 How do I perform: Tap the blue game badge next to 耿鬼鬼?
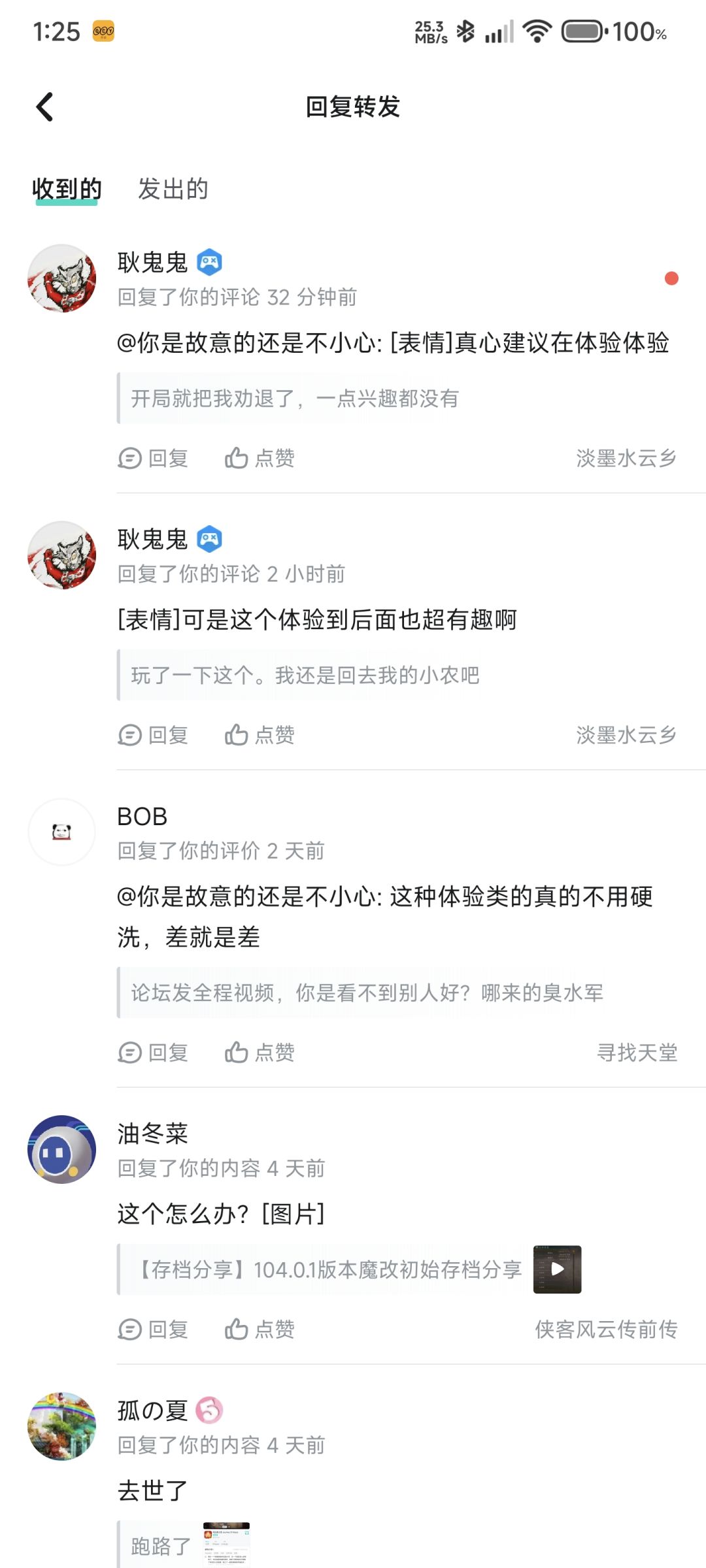point(210,261)
